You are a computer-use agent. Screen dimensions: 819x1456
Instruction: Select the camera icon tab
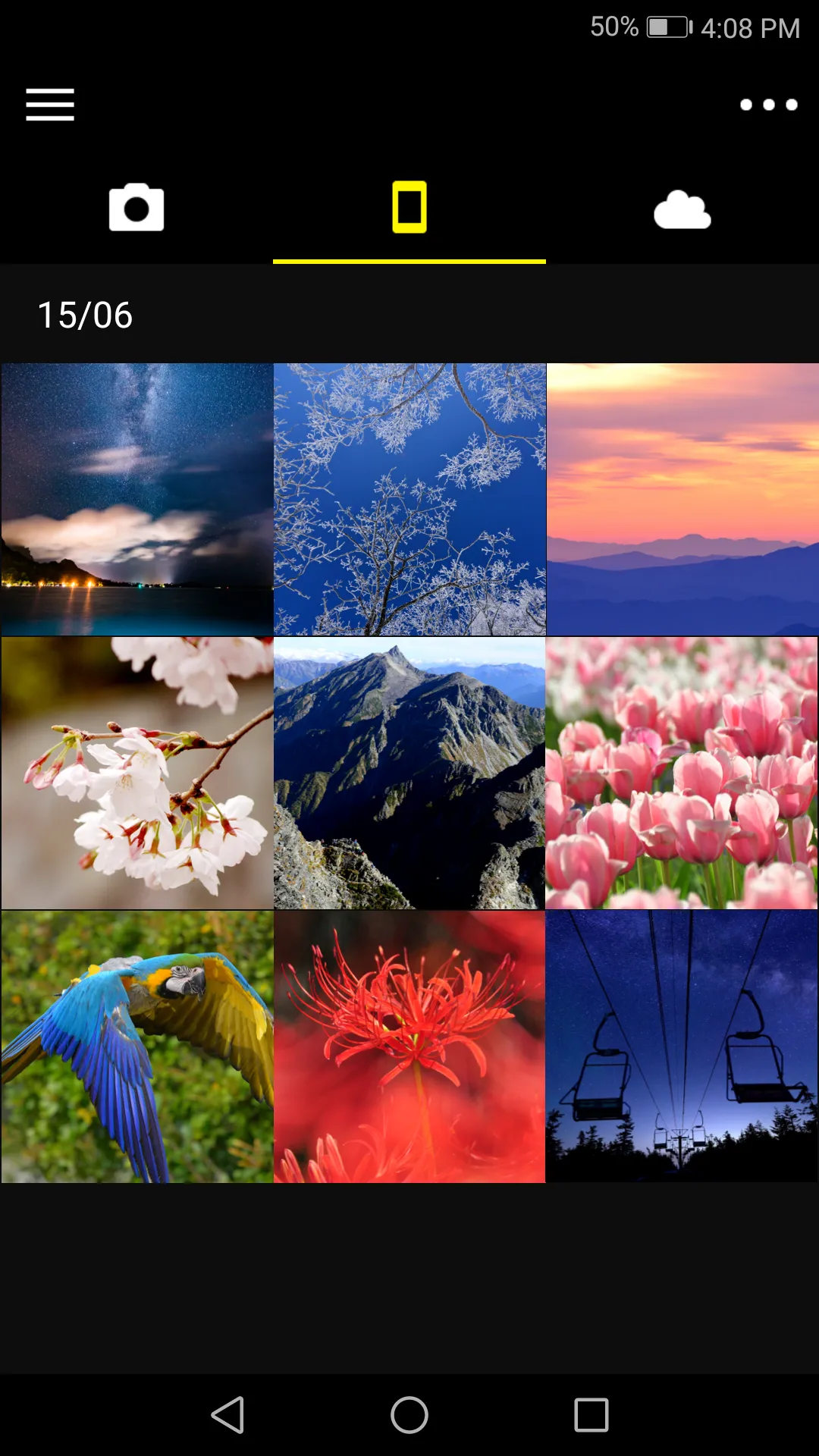(x=136, y=206)
